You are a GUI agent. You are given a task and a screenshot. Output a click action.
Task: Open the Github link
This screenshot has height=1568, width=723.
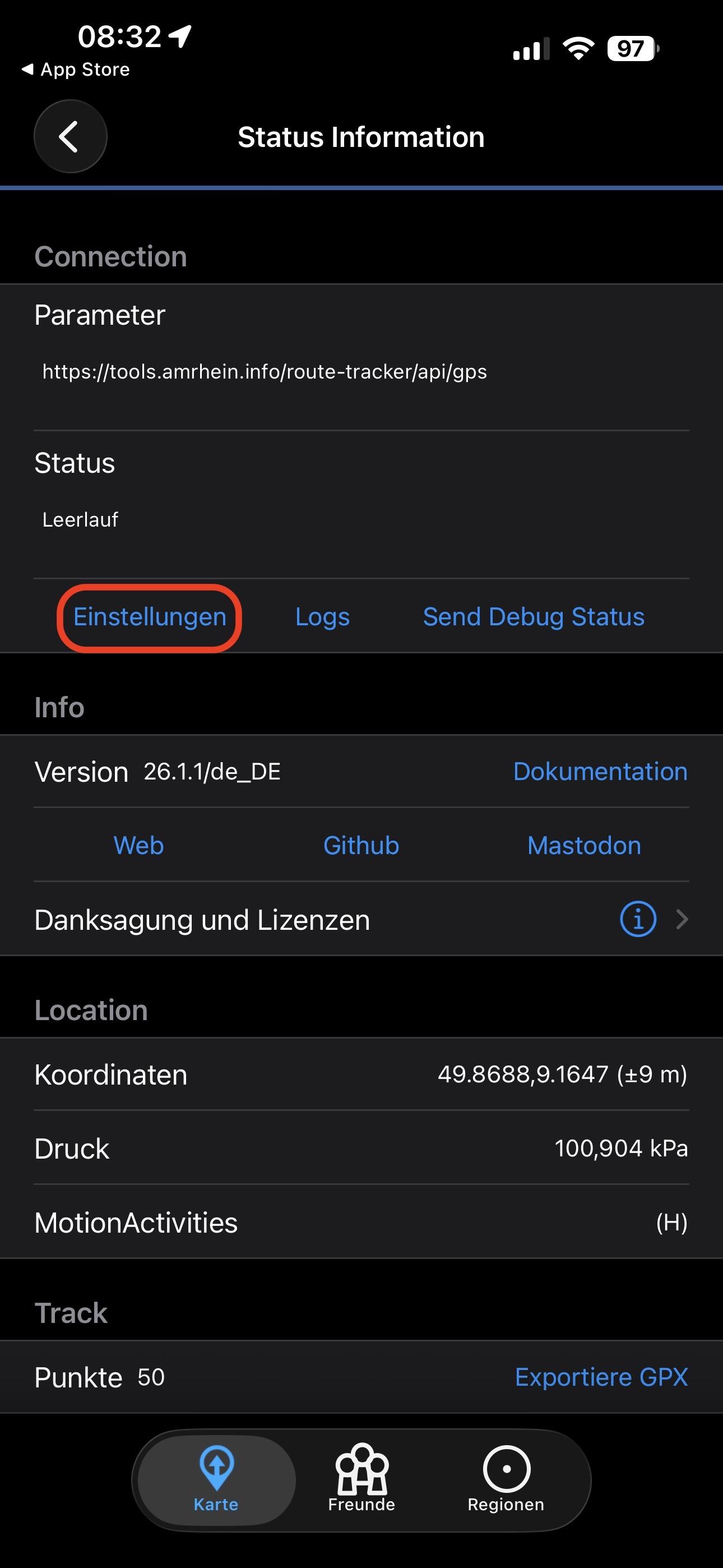pyautogui.click(x=360, y=845)
